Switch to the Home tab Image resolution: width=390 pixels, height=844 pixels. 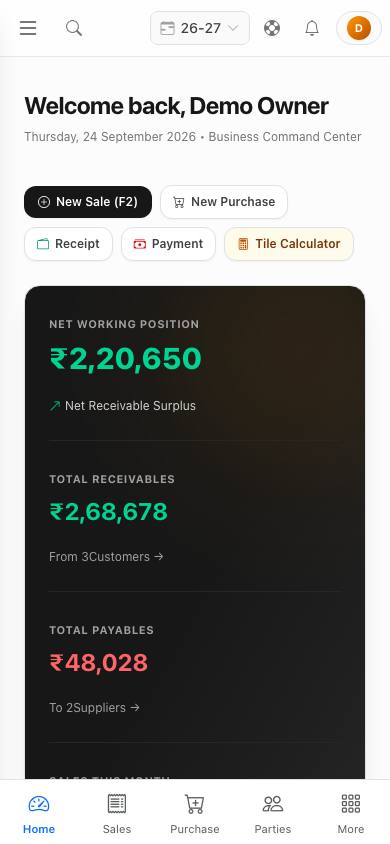(39, 813)
